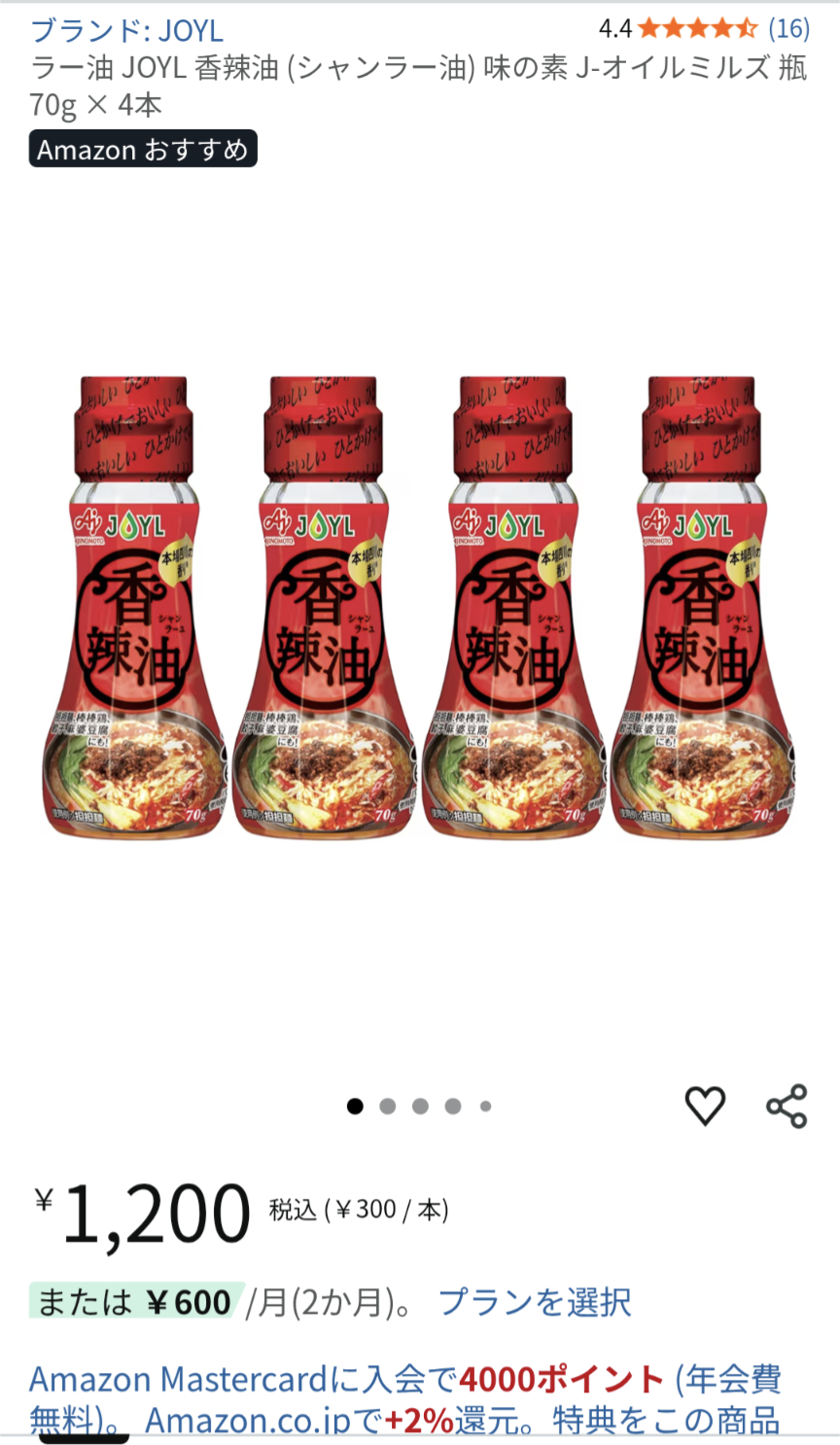Jump to the second image dot

[x=388, y=1107]
